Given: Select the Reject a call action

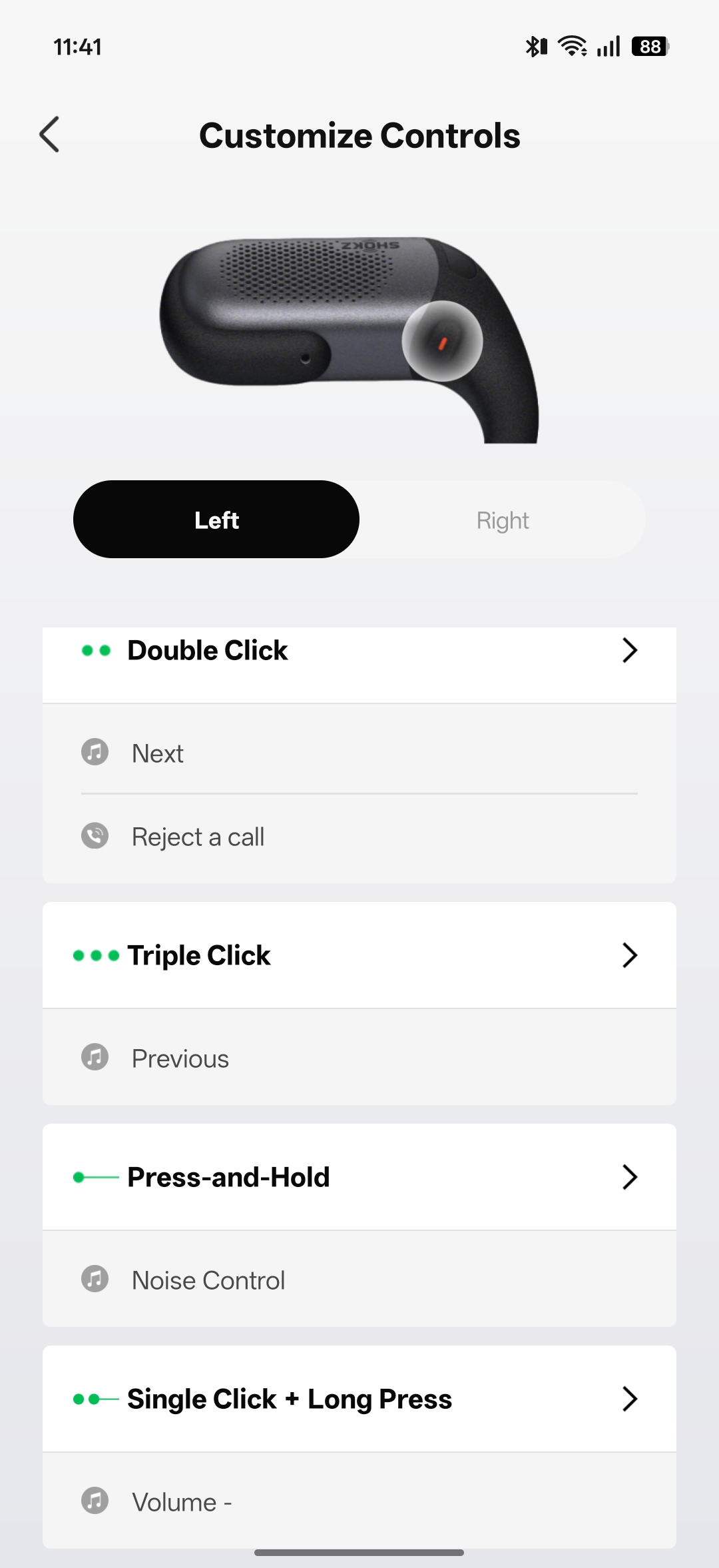Looking at the screenshot, I should (x=198, y=836).
